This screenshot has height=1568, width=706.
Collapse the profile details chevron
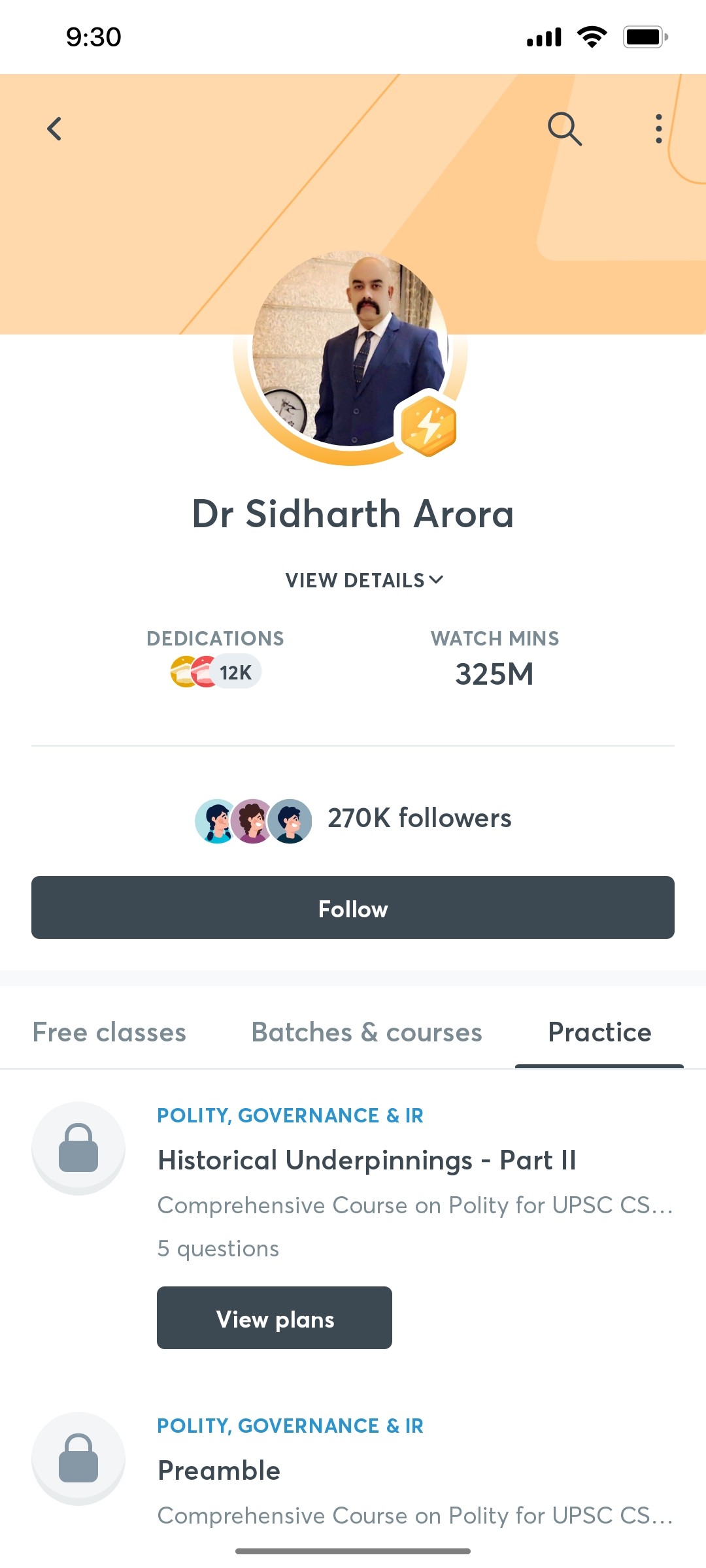[437, 579]
